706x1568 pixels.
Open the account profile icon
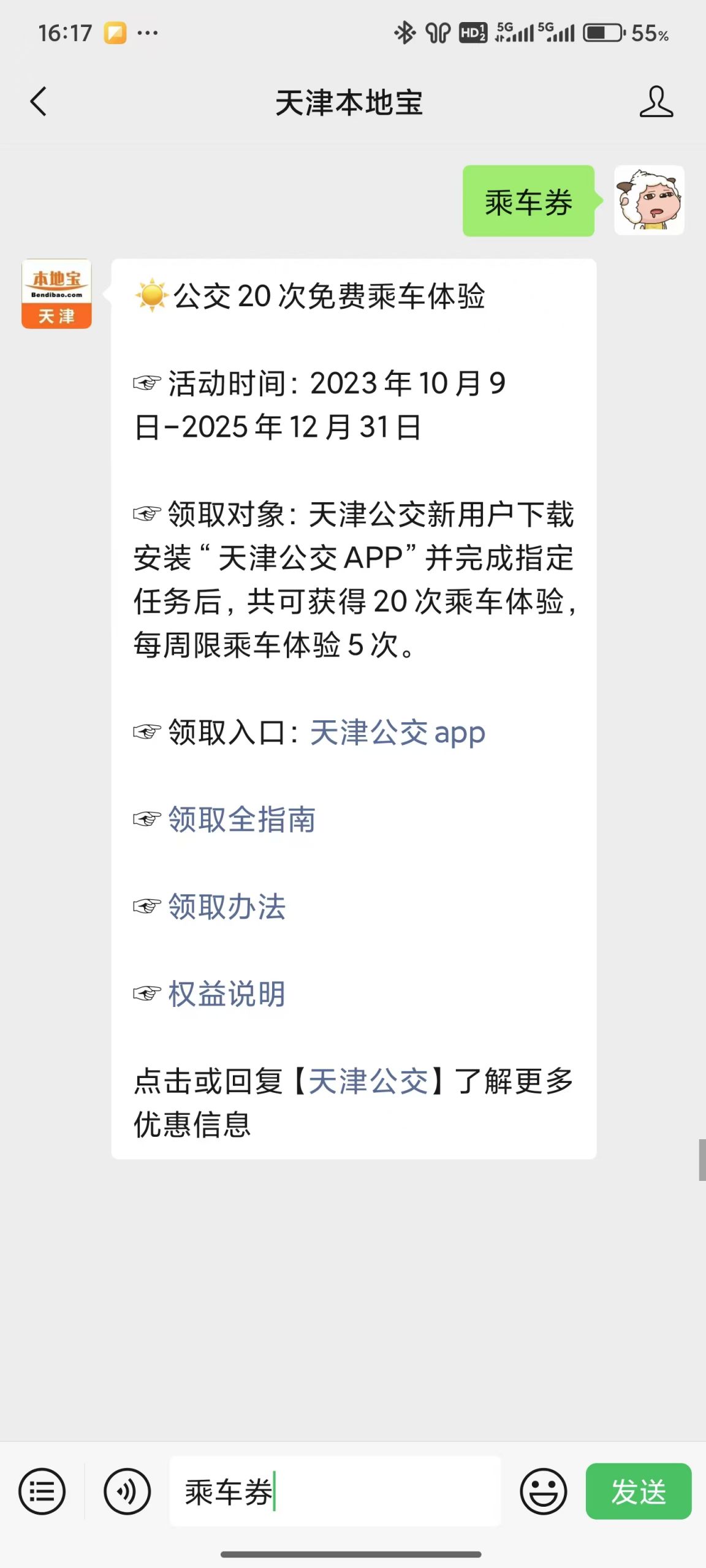(x=656, y=102)
